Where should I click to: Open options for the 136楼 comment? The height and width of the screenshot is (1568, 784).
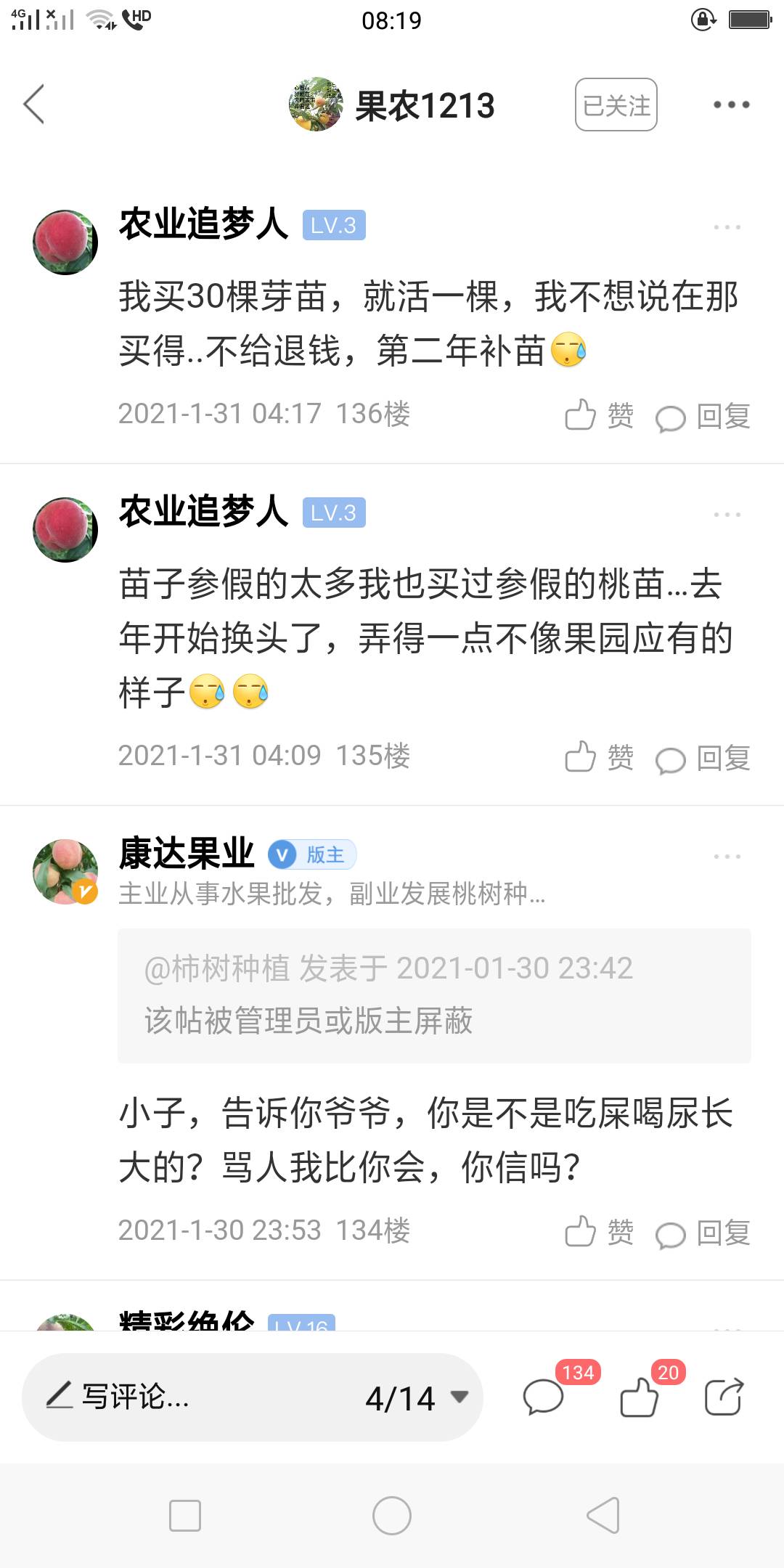pos(727,227)
